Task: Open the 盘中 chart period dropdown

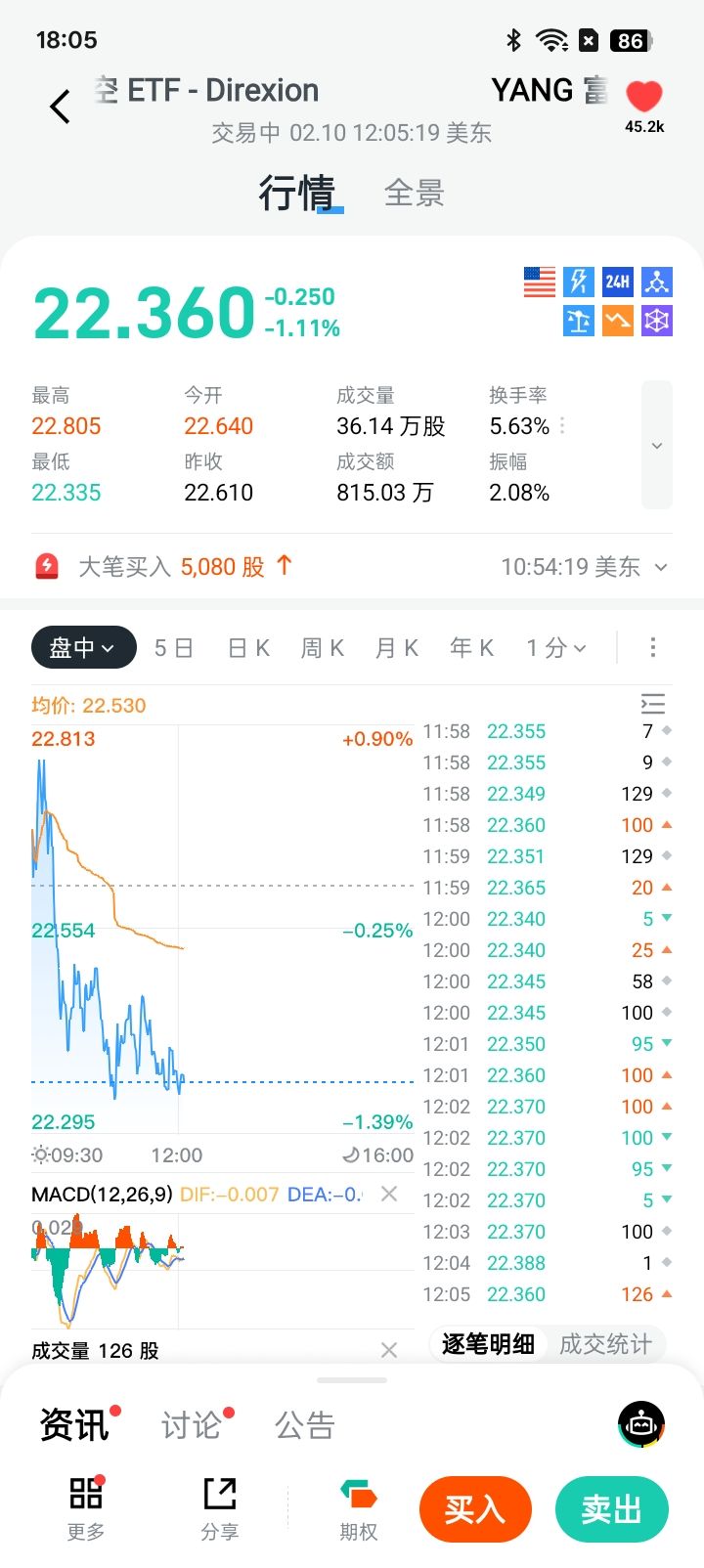Action: pos(82,647)
